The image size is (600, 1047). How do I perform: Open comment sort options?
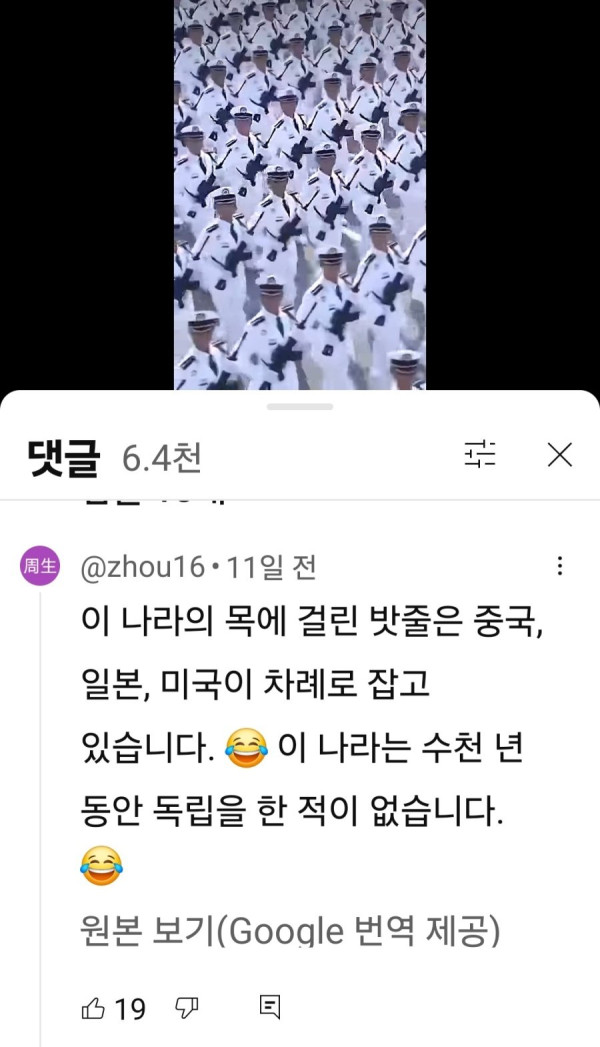point(480,456)
